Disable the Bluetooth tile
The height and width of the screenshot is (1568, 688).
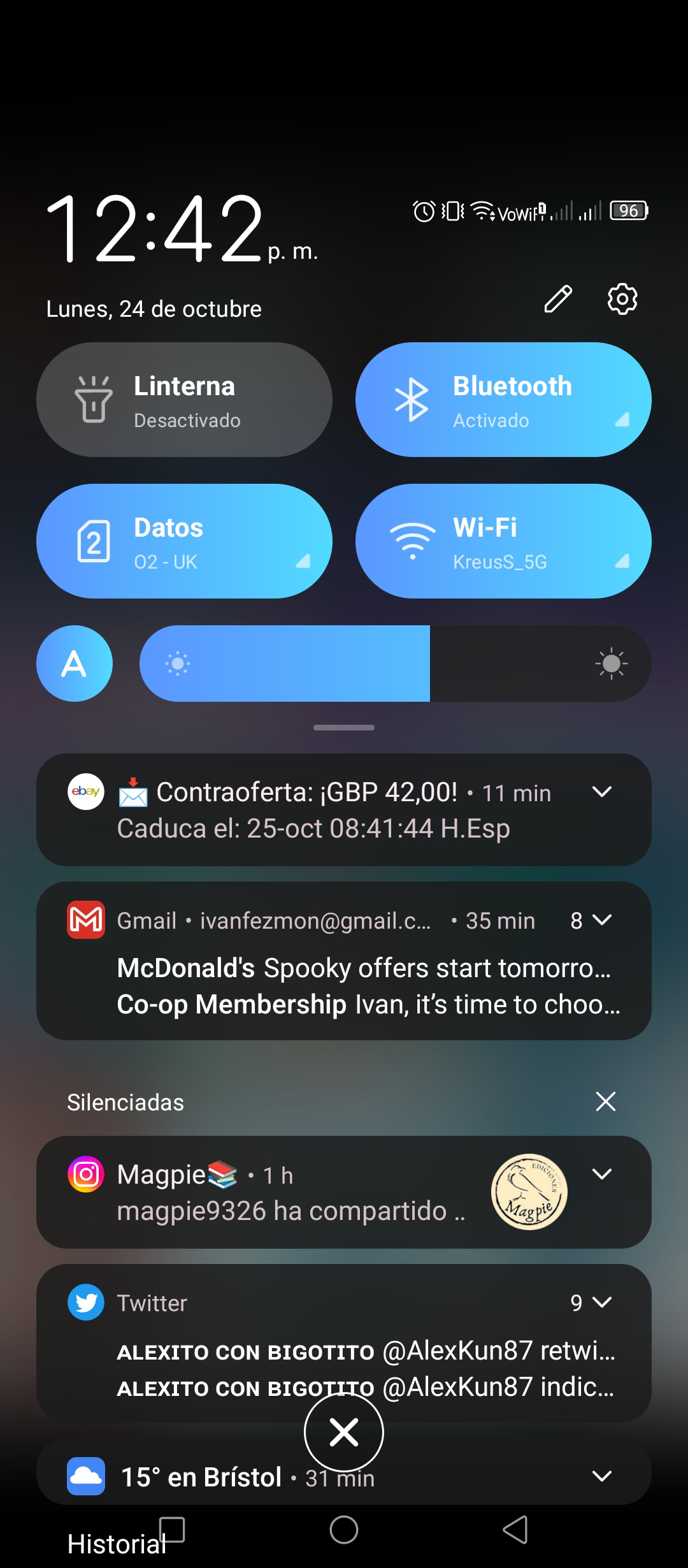tap(503, 400)
